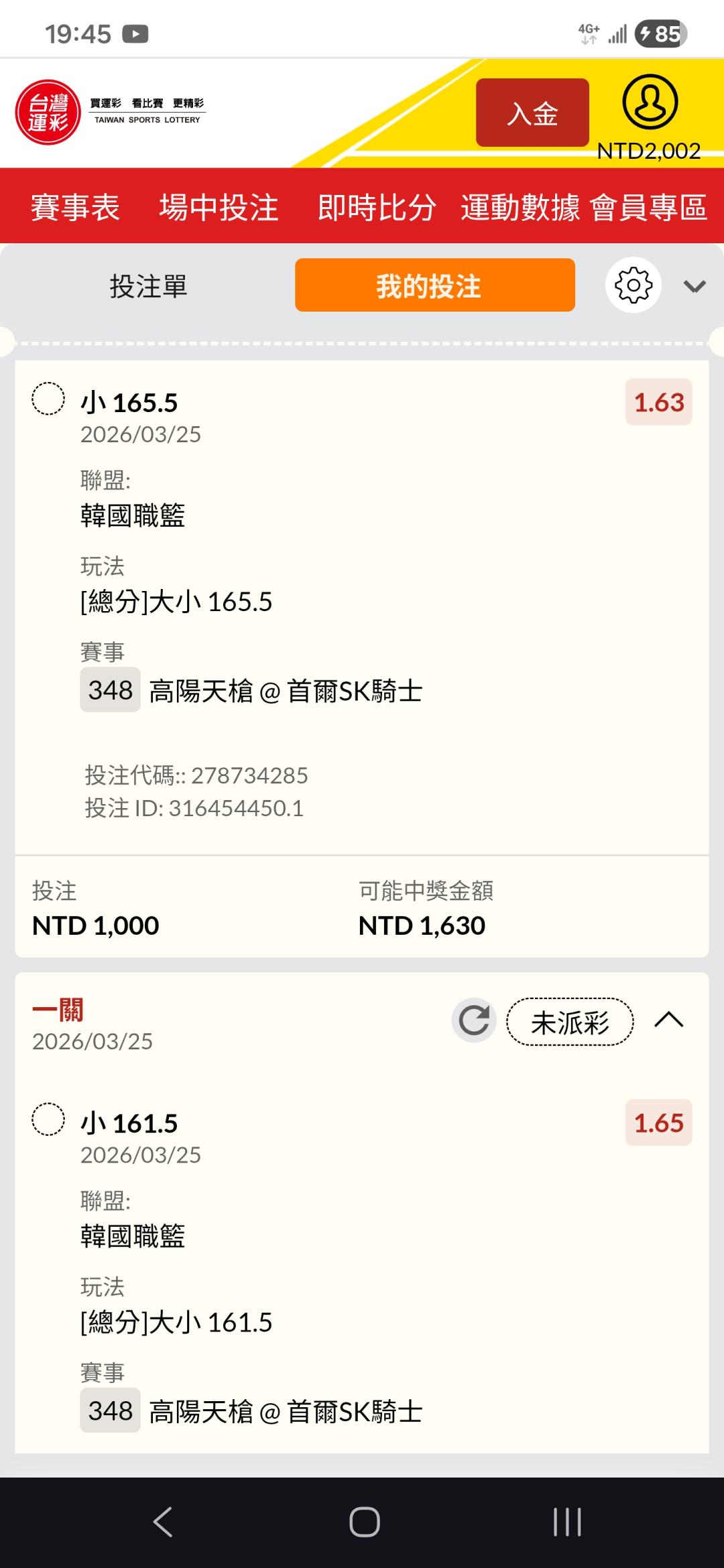Switch to the 投注單 tab
724x1568 pixels.
(x=148, y=286)
